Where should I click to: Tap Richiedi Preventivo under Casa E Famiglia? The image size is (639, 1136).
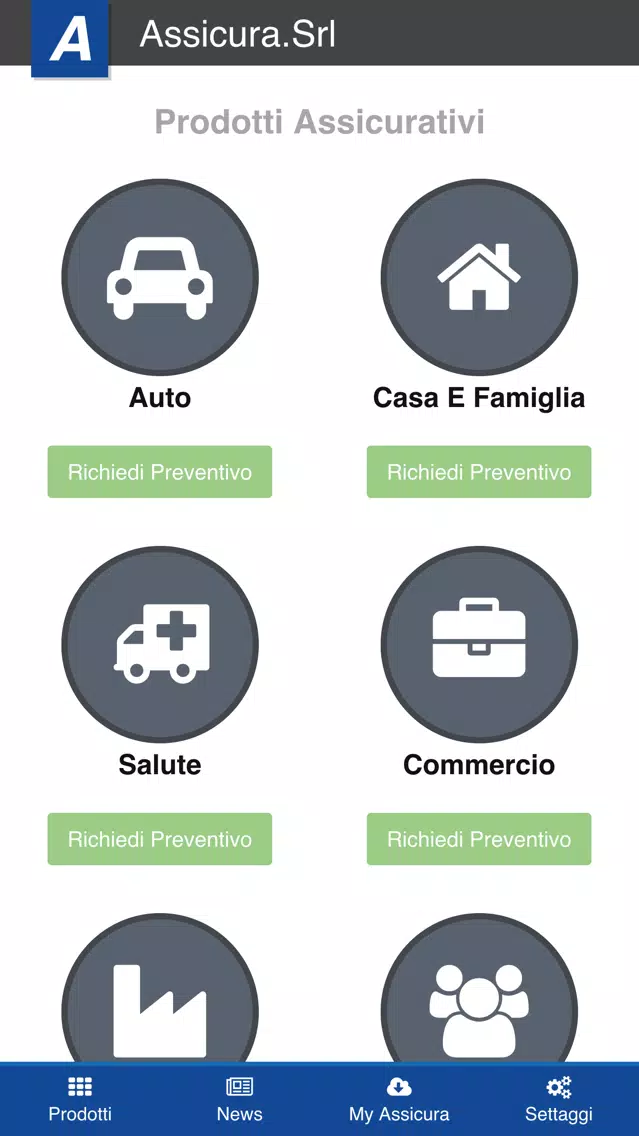(x=479, y=472)
